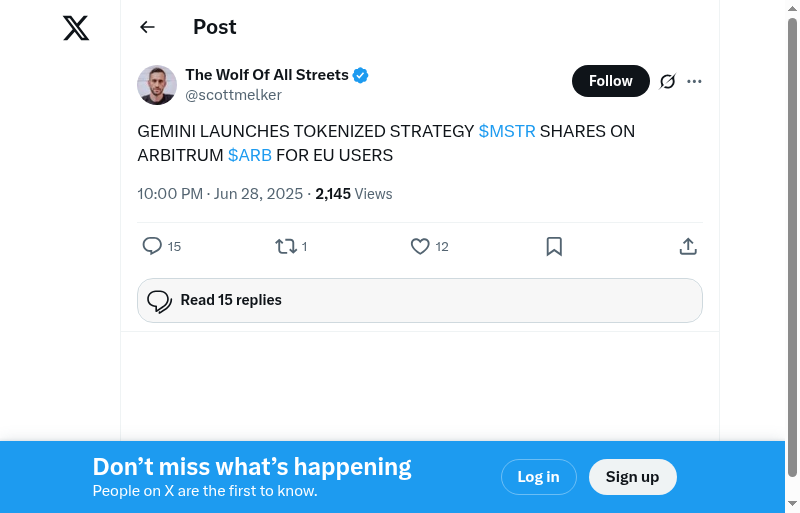Open the post's timestamp link

click(x=220, y=194)
